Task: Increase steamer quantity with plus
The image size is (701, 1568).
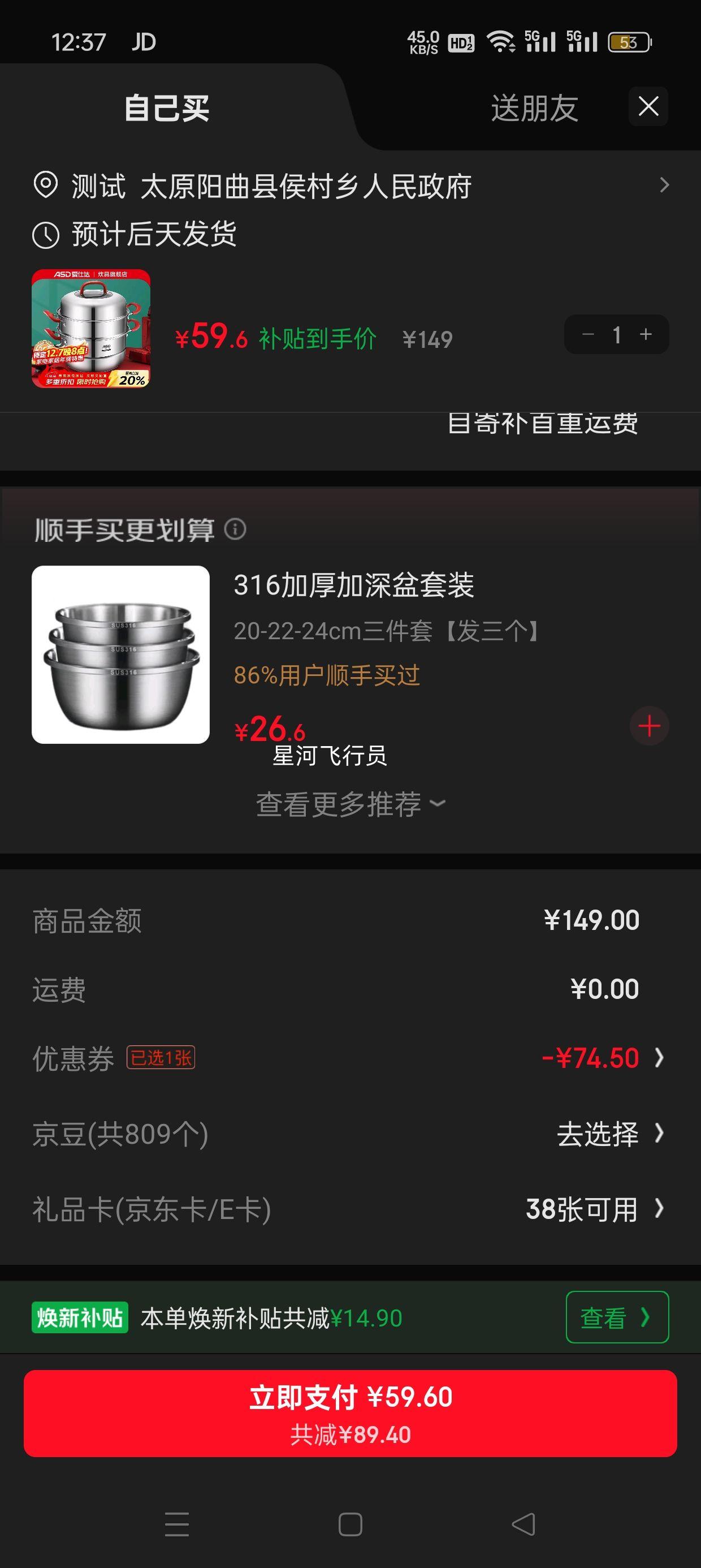Action: tap(646, 334)
